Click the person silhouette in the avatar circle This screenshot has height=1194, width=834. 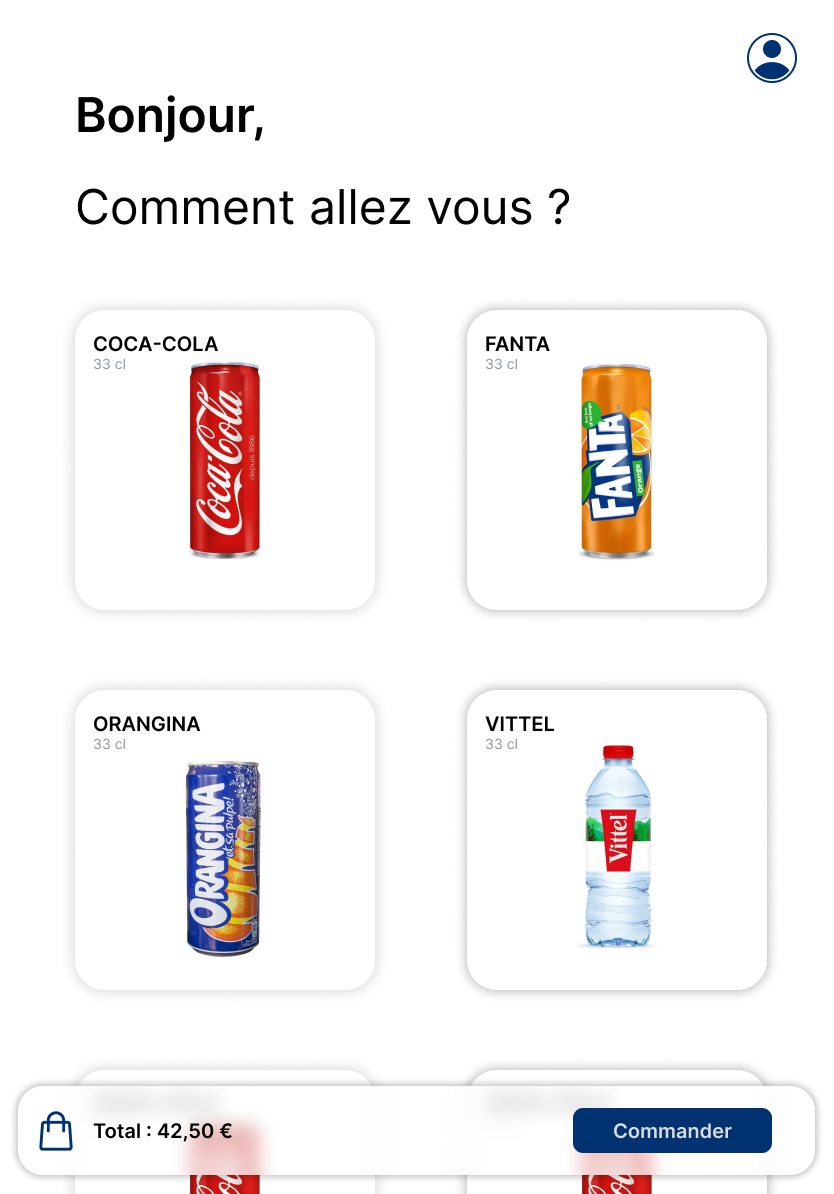(771, 58)
